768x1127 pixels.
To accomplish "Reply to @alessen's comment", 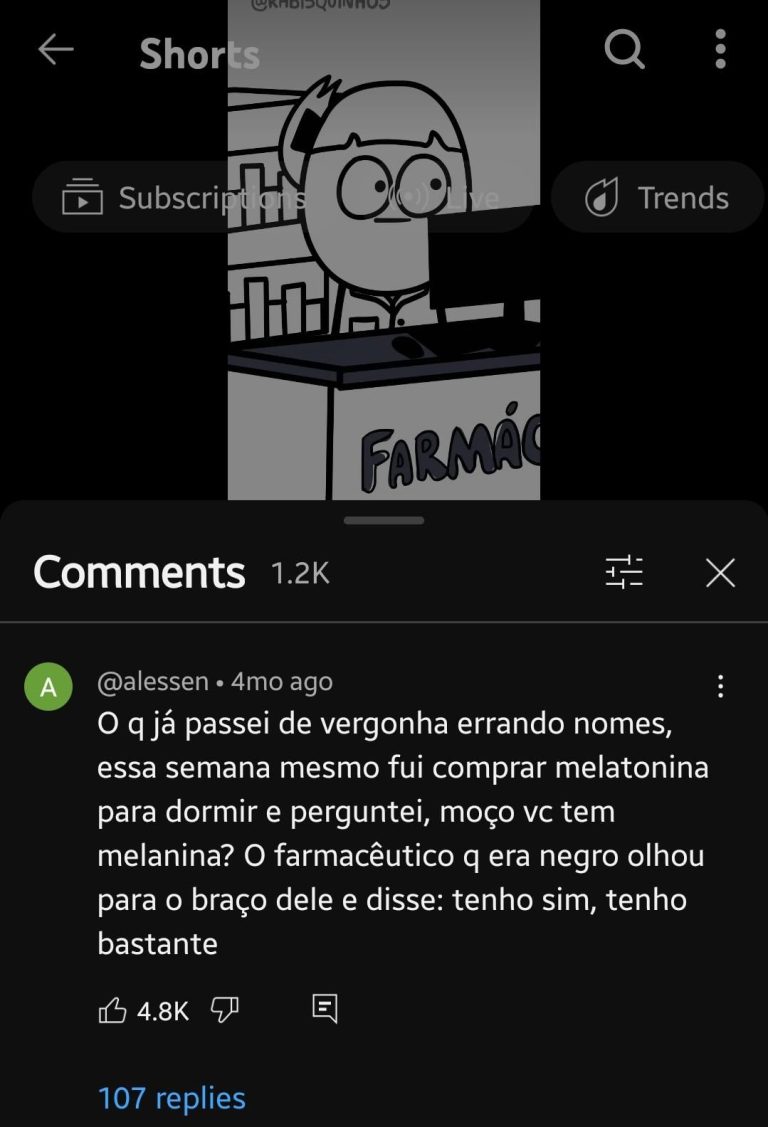I will tap(325, 1009).
